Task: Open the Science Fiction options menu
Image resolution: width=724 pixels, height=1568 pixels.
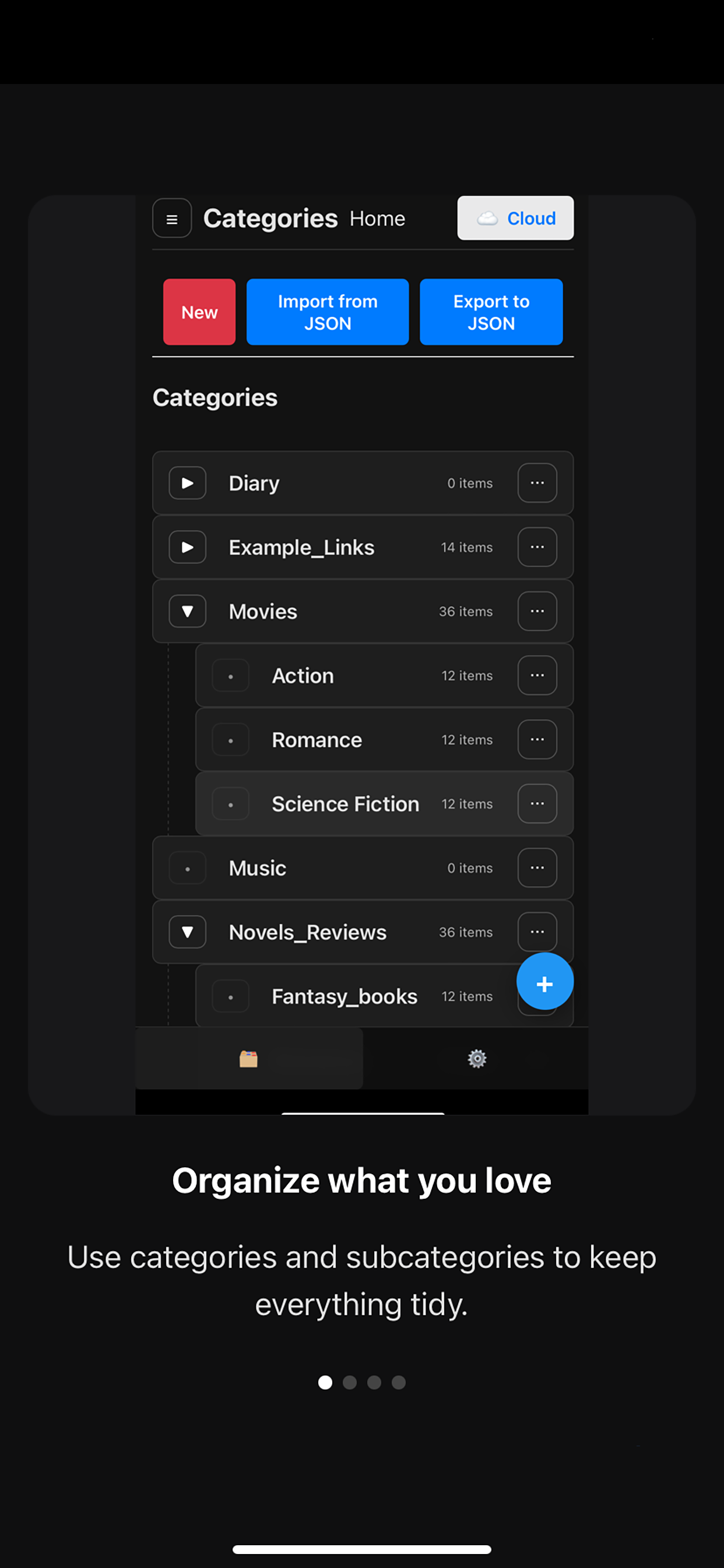Action: [x=537, y=803]
